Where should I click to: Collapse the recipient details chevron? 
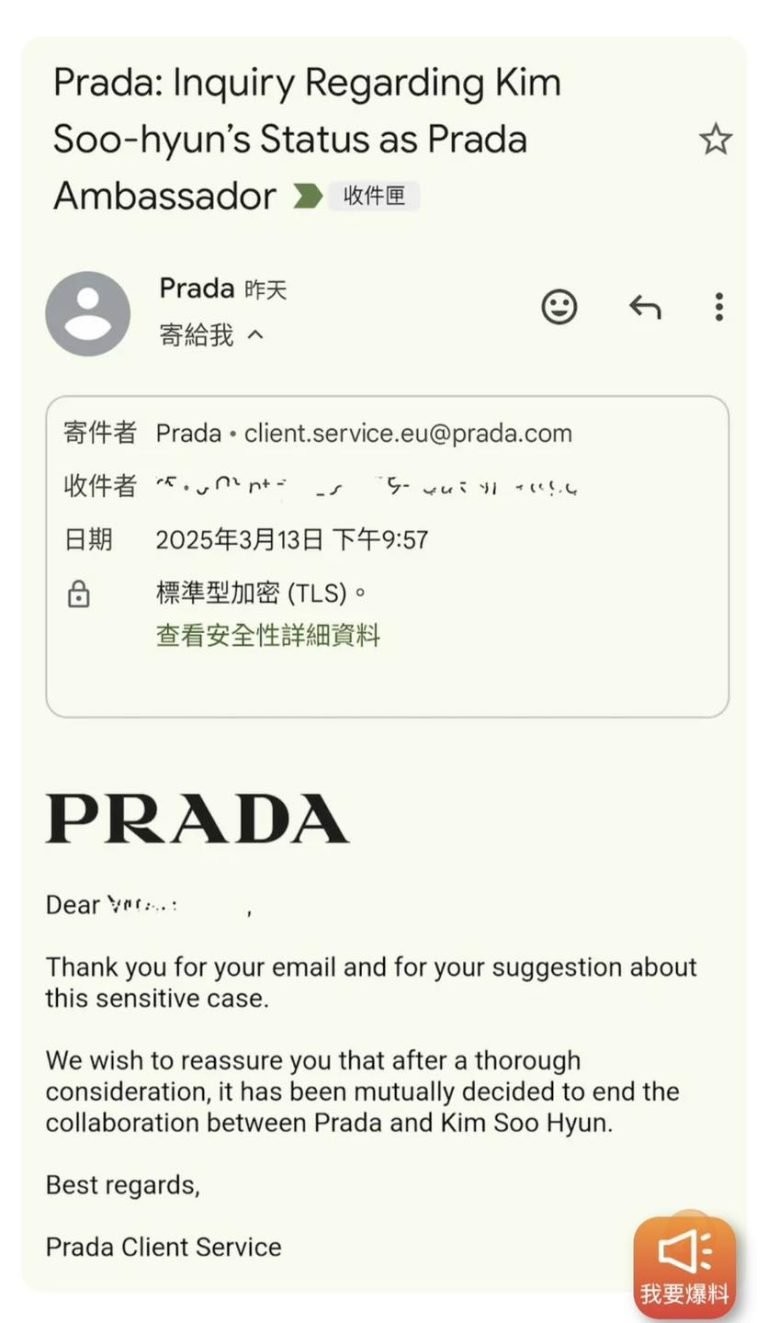coord(255,336)
